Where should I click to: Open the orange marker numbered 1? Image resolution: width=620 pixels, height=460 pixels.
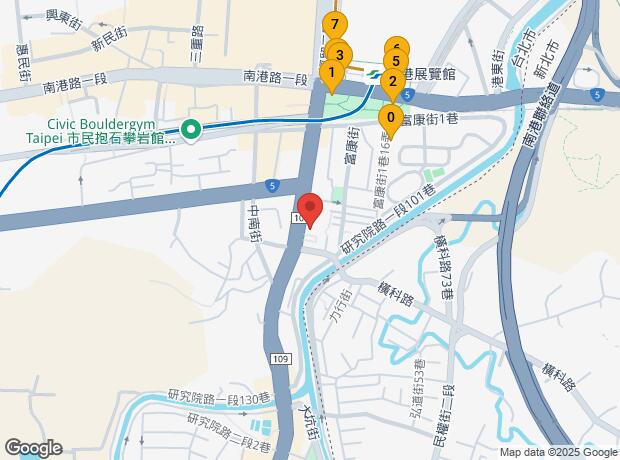pyautogui.click(x=331, y=72)
